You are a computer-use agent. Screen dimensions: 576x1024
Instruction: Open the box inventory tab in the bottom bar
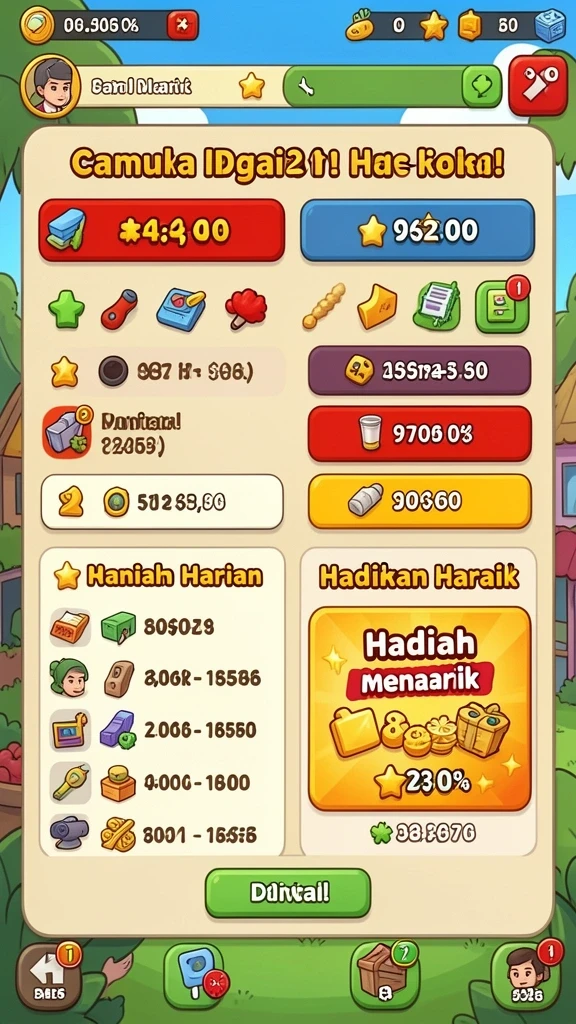coord(385,974)
